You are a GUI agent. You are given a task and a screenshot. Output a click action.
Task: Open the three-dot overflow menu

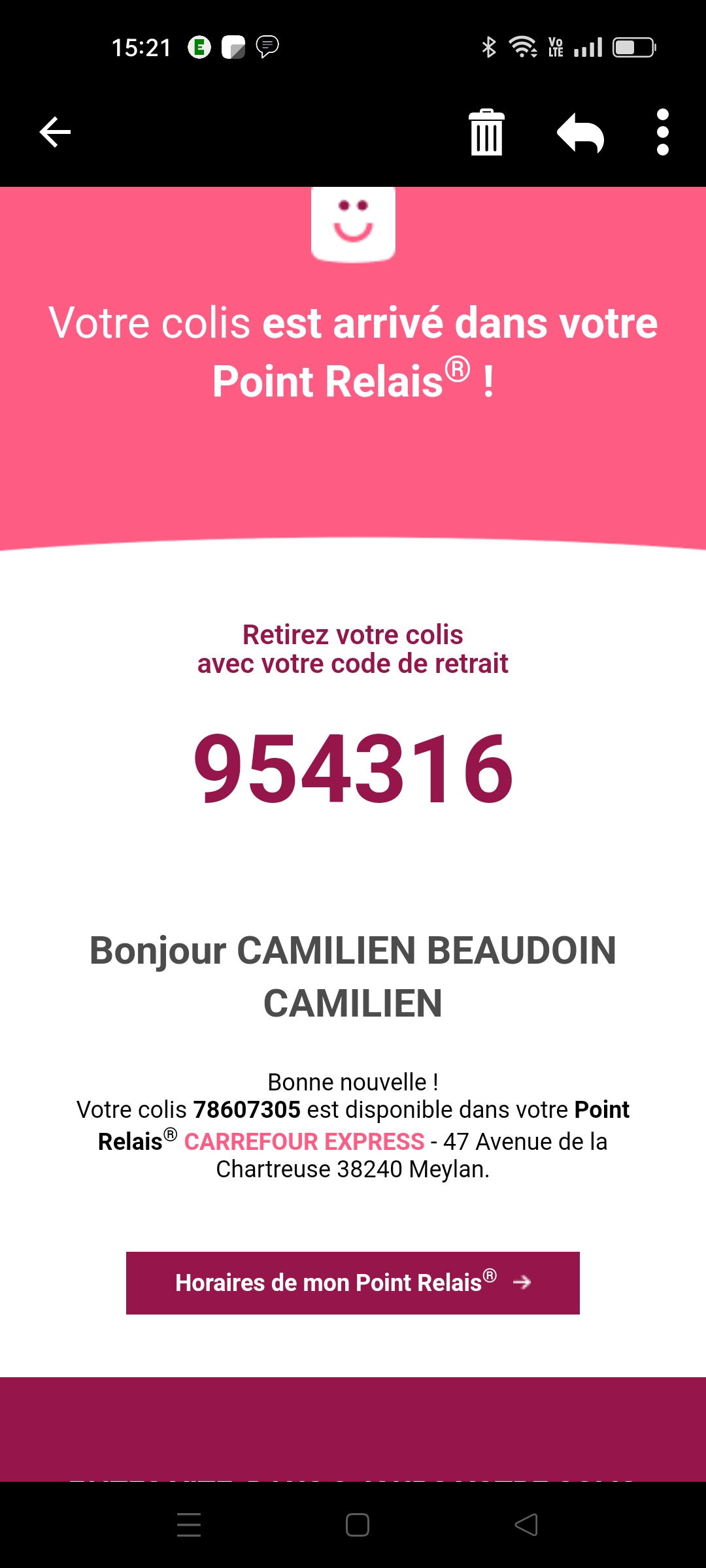pyautogui.click(x=663, y=133)
